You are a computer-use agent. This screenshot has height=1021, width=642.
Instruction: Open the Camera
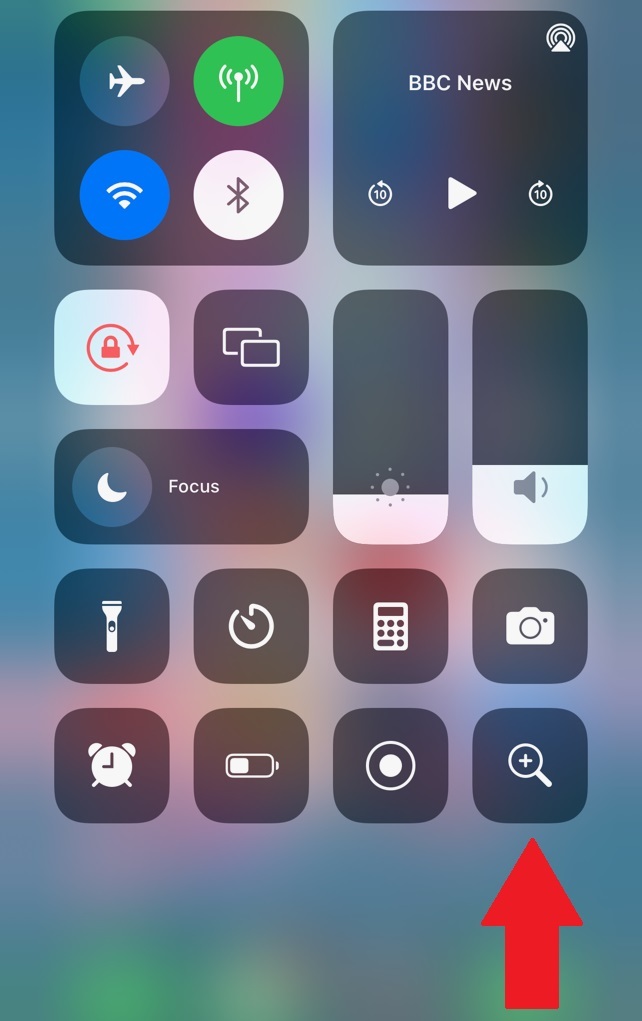[530, 626]
